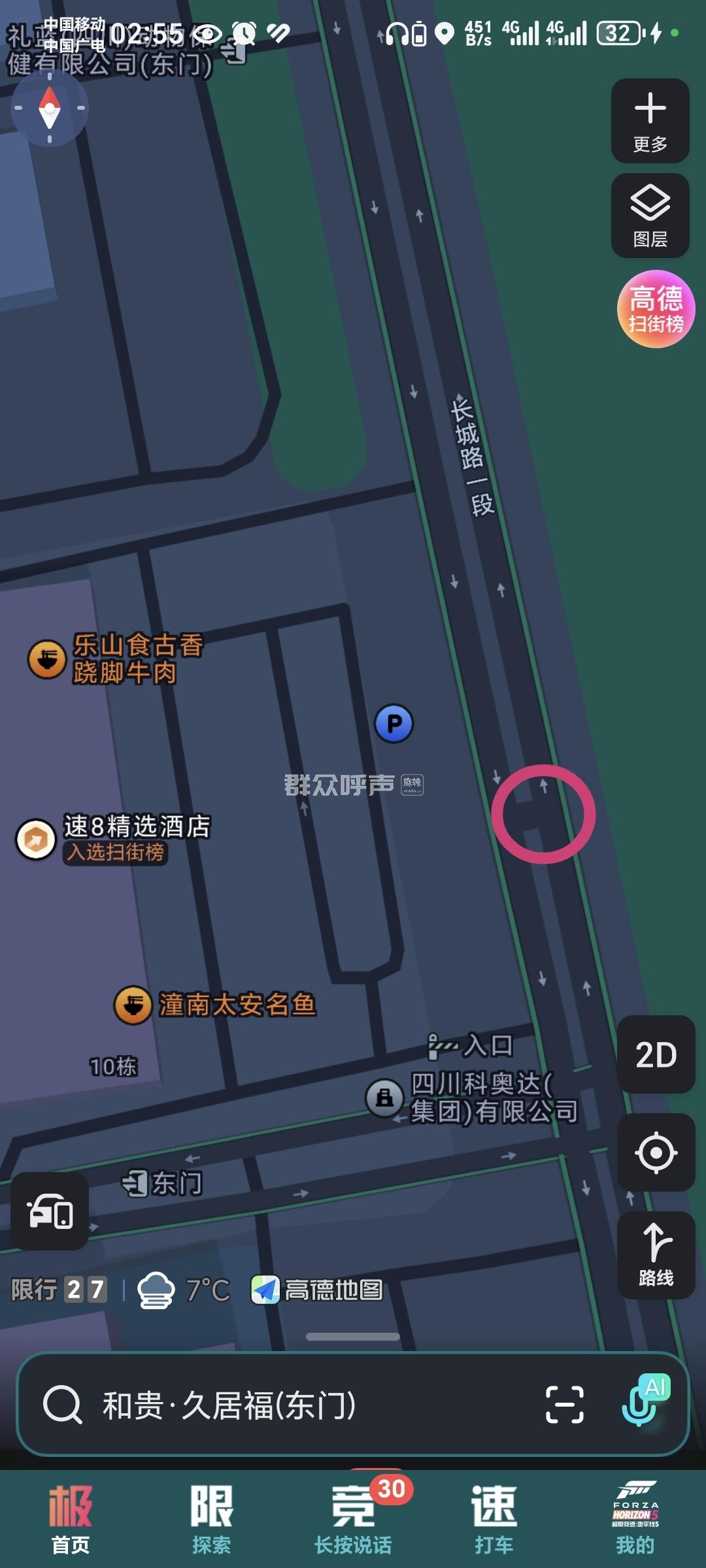View the 限行 27 traffic restriction info
This screenshot has height=1568, width=706.
[59, 1290]
